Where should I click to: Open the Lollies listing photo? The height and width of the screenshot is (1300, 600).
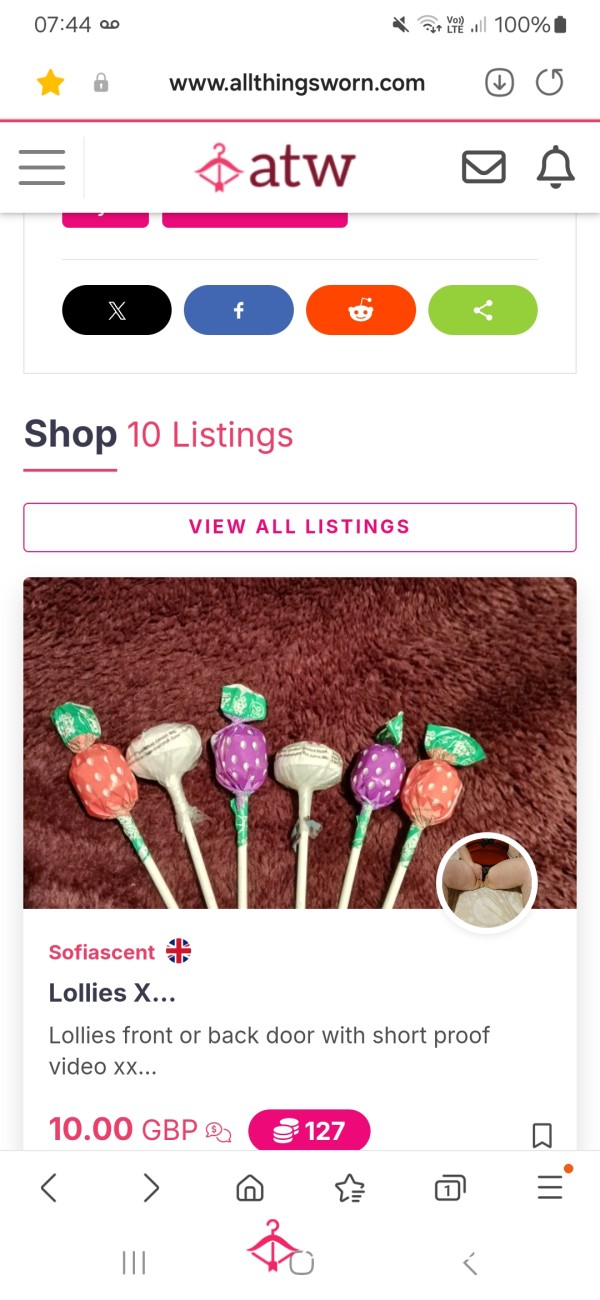pos(300,743)
